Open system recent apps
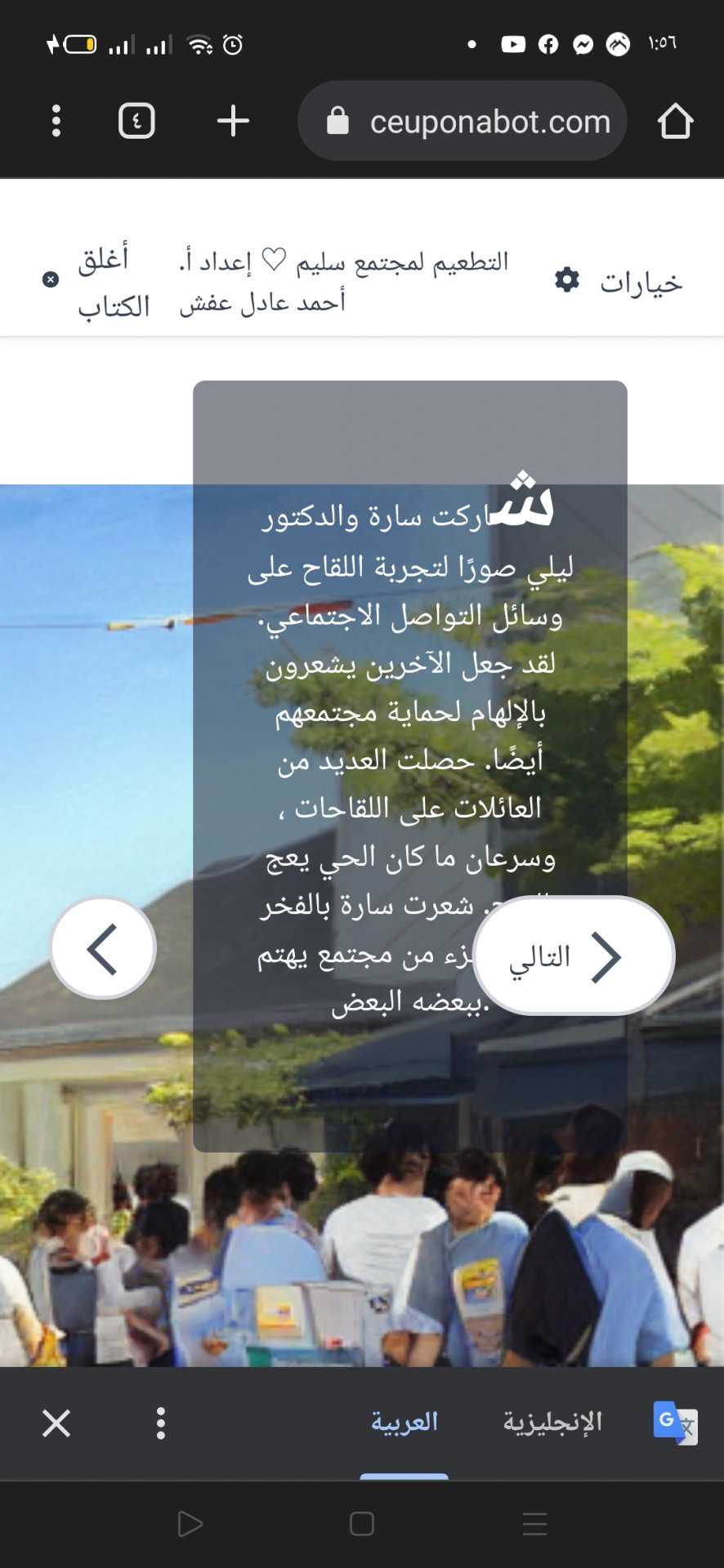Image resolution: width=724 pixels, height=1568 pixels. 534,1524
